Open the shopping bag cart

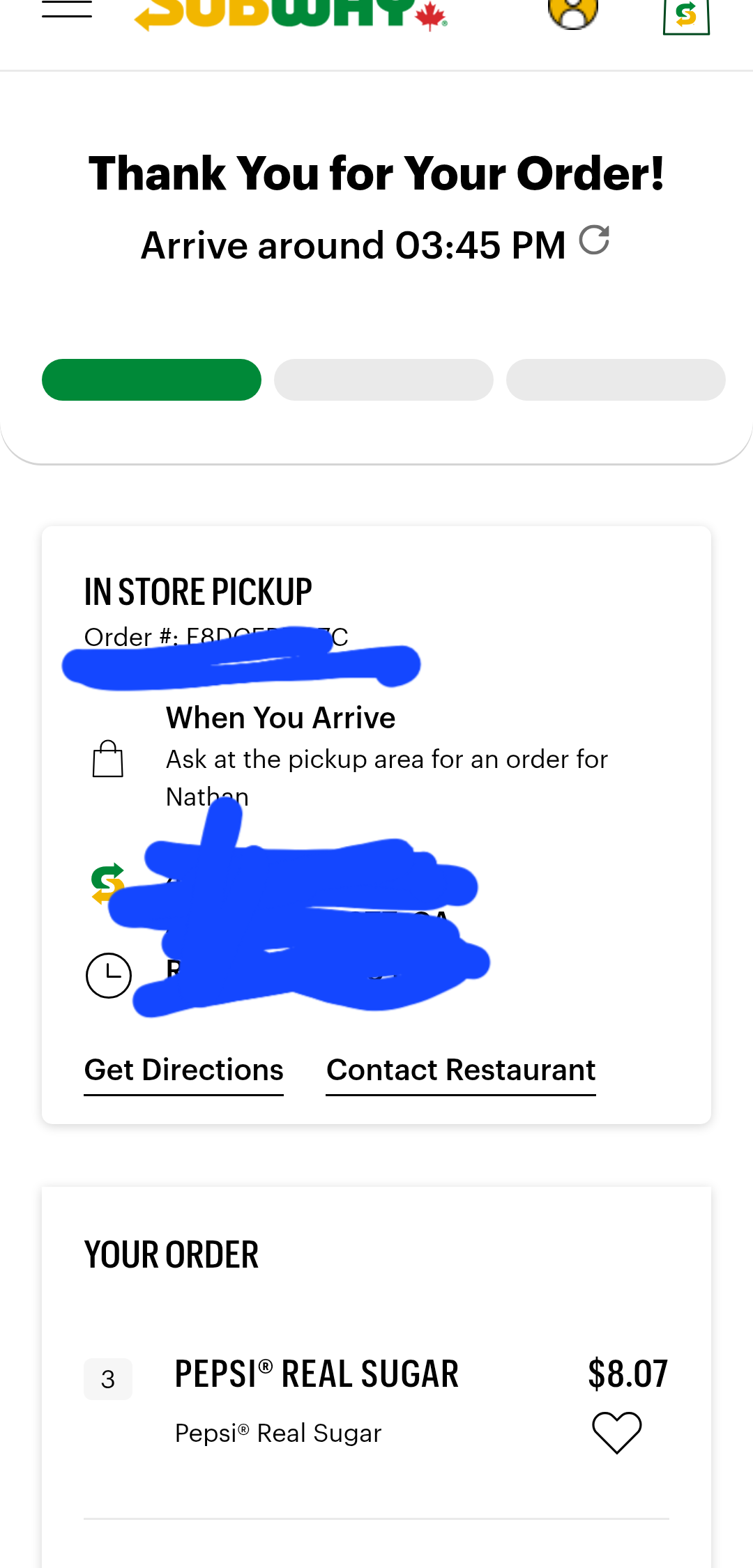(x=686, y=15)
